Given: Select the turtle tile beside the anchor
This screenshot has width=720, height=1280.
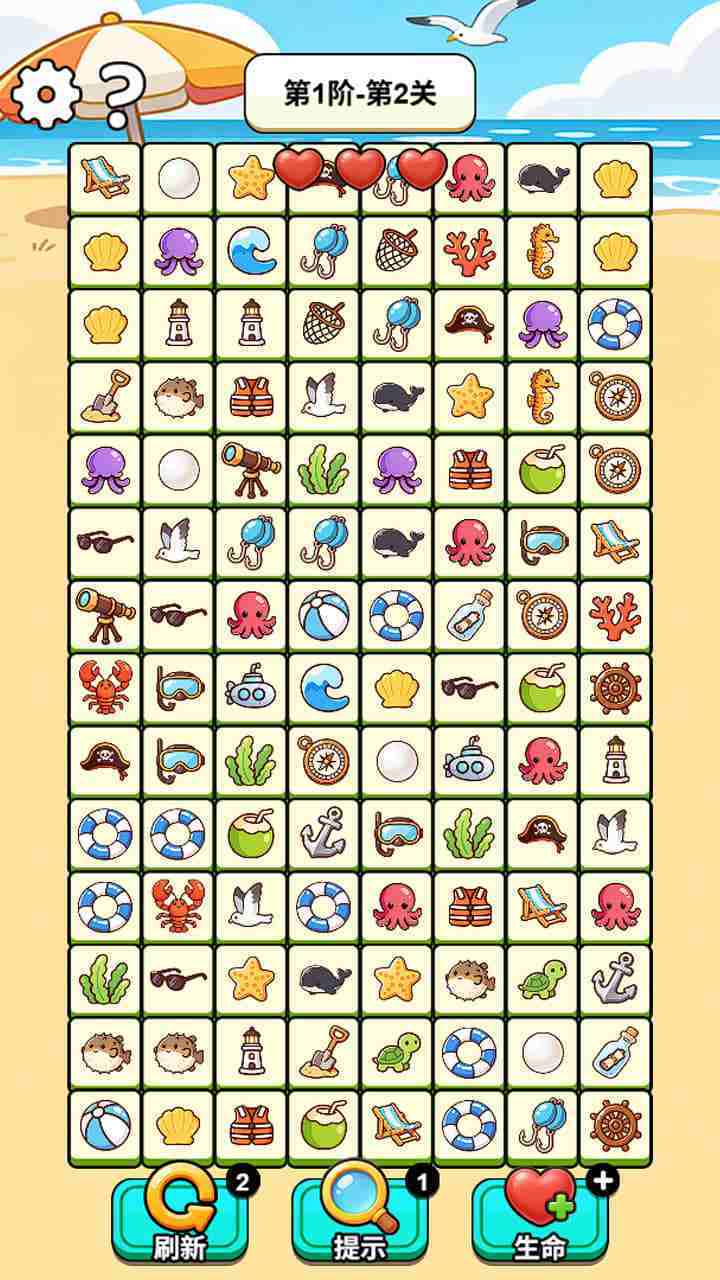Looking at the screenshot, I should (542, 981).
